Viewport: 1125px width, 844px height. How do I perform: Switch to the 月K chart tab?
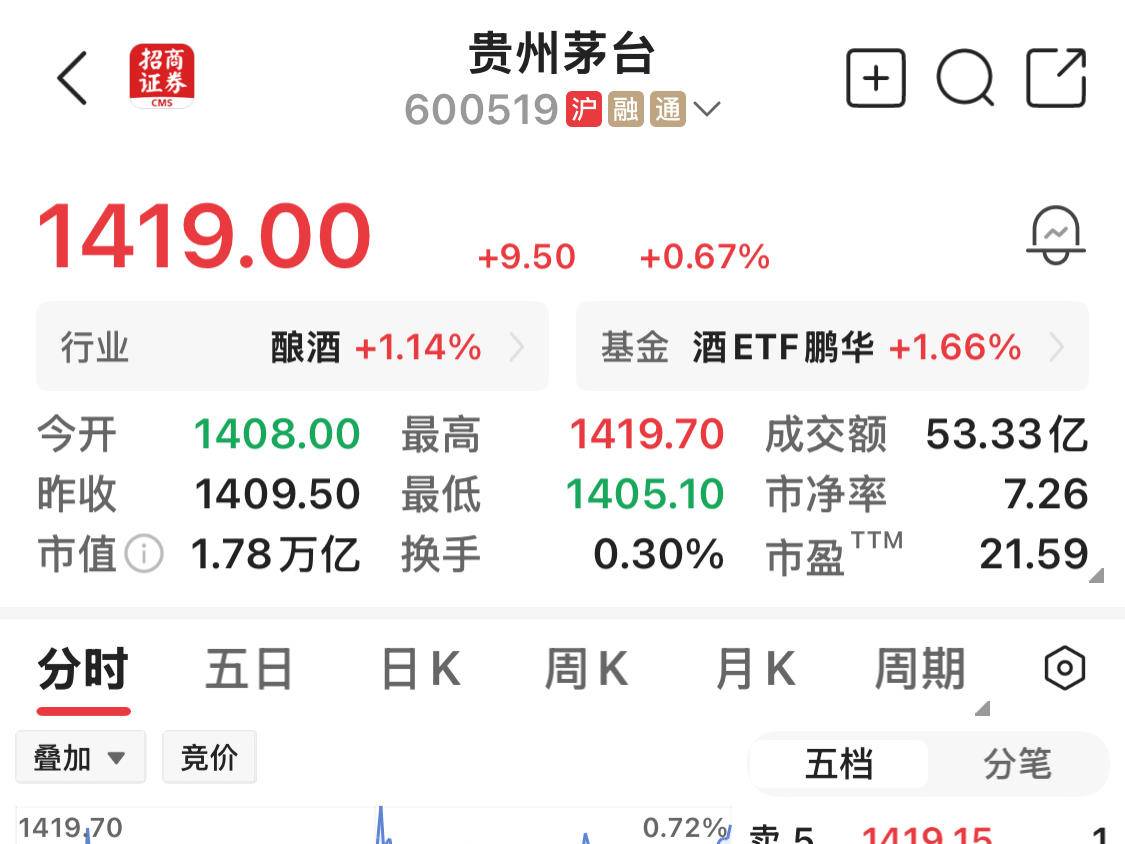(x=755, y=669)
